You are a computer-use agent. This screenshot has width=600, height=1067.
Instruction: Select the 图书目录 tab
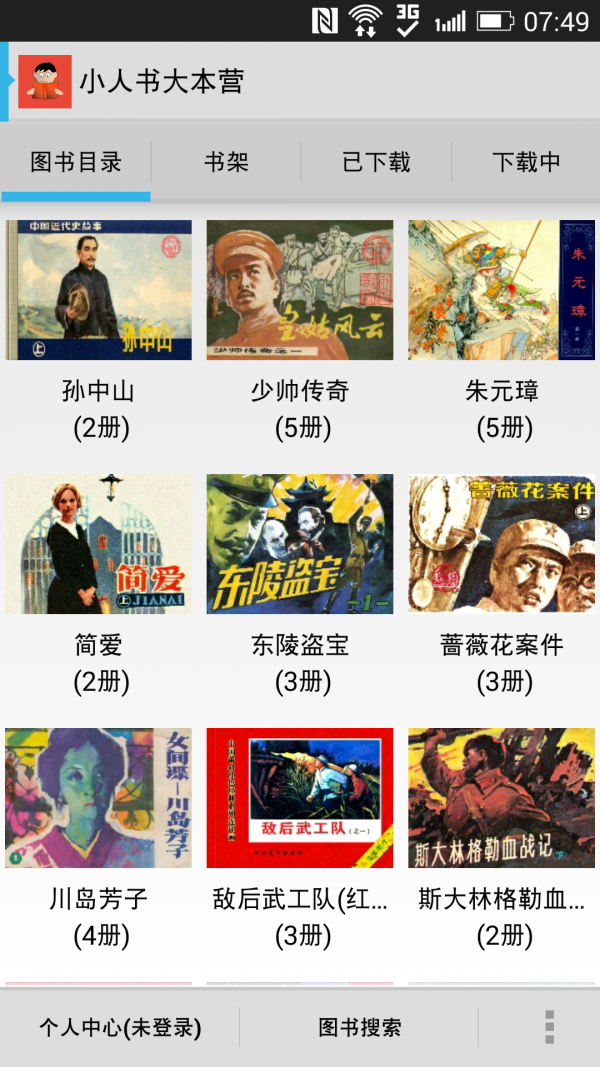click(76, 162)
